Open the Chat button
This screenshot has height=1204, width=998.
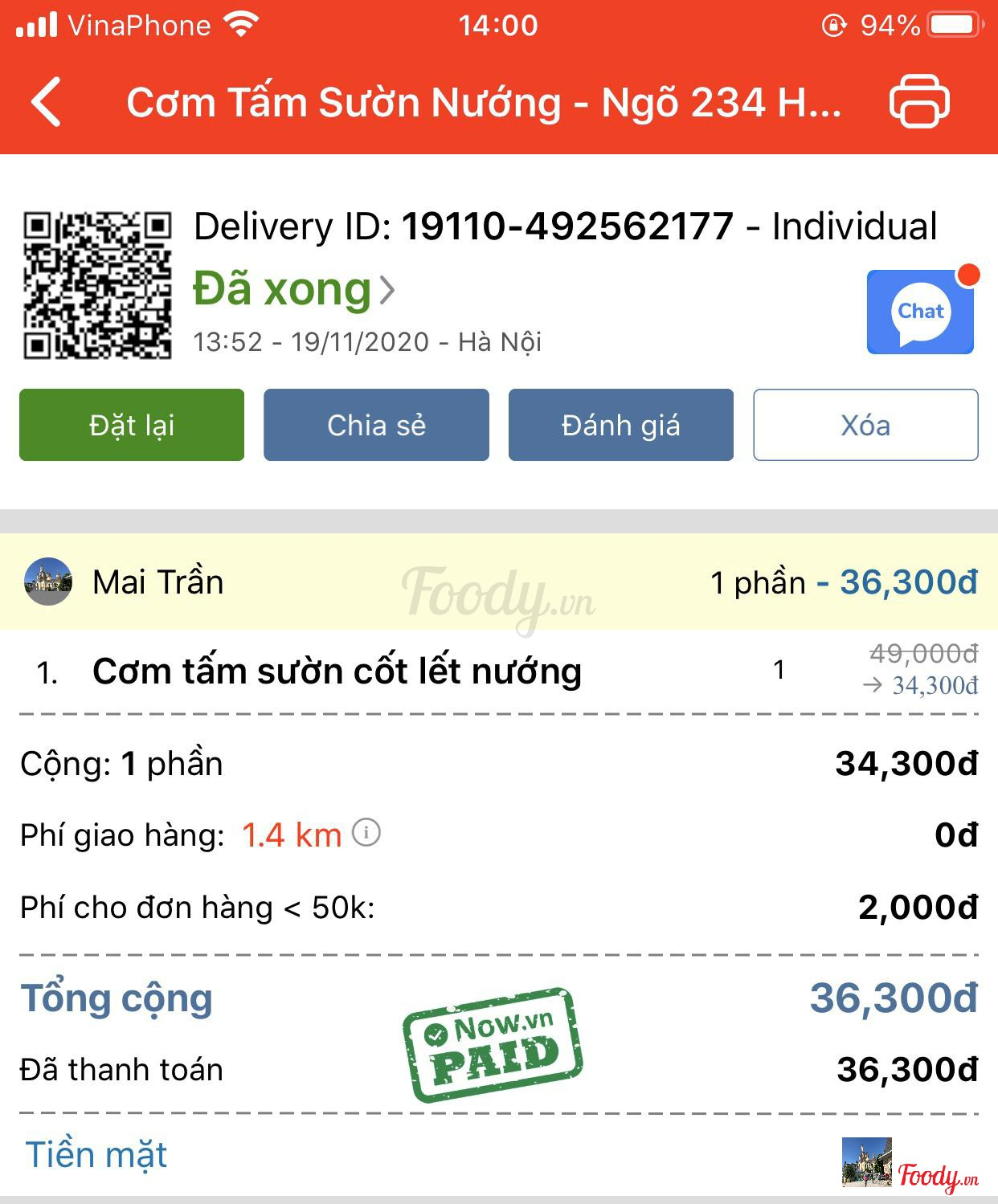coord(921,312)
